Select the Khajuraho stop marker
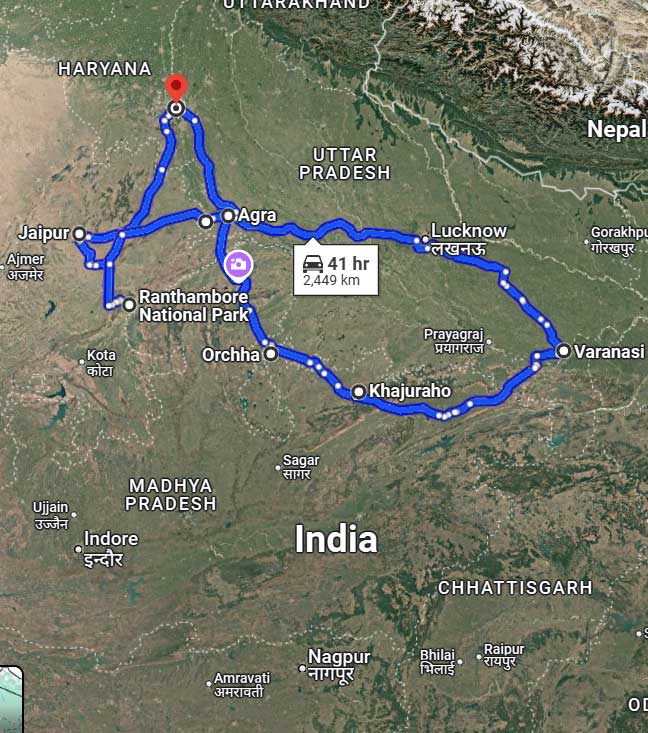 click(358, 391)
